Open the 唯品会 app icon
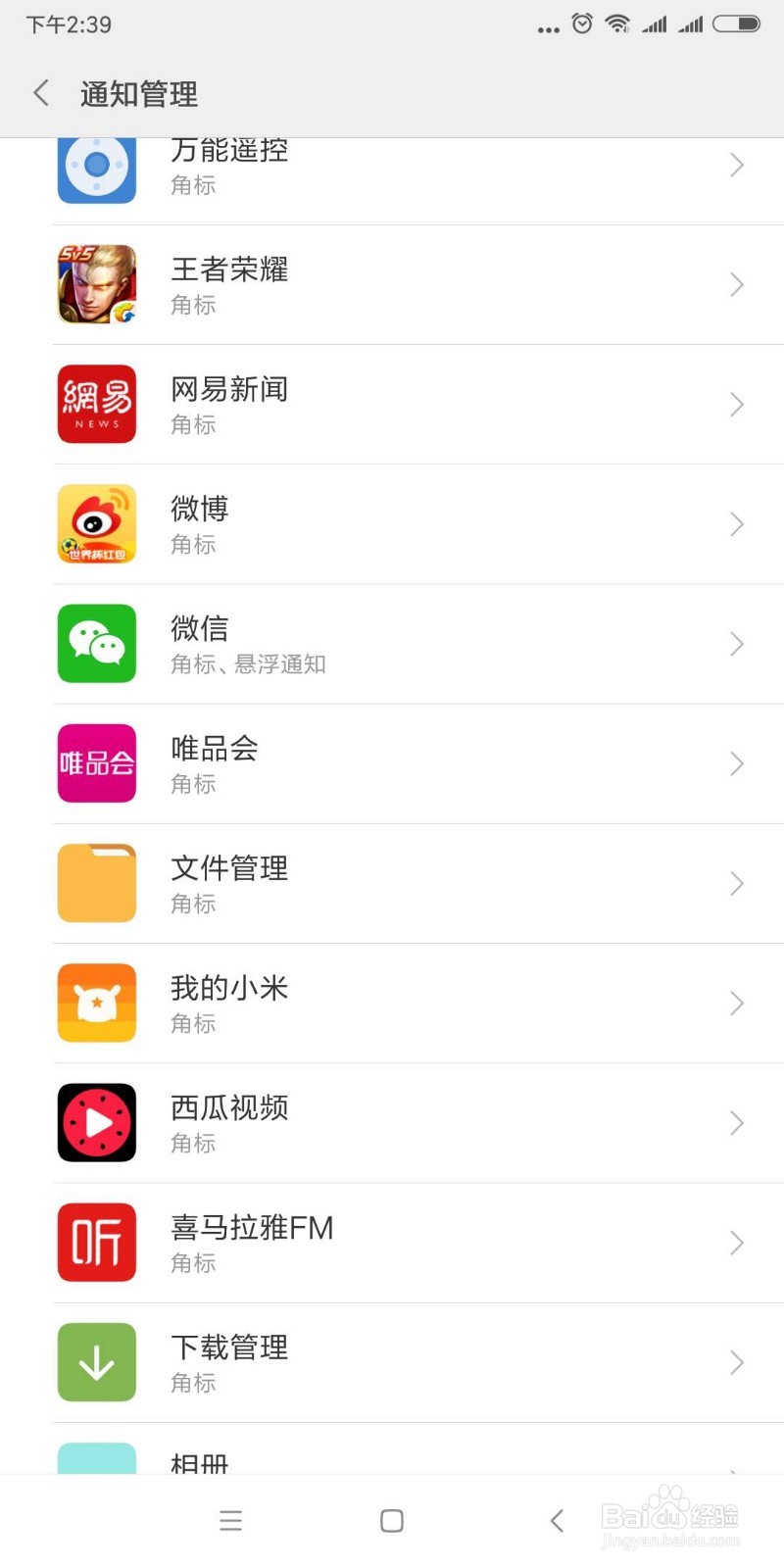The image size is (784, 1568). click(x=96, y=762)
